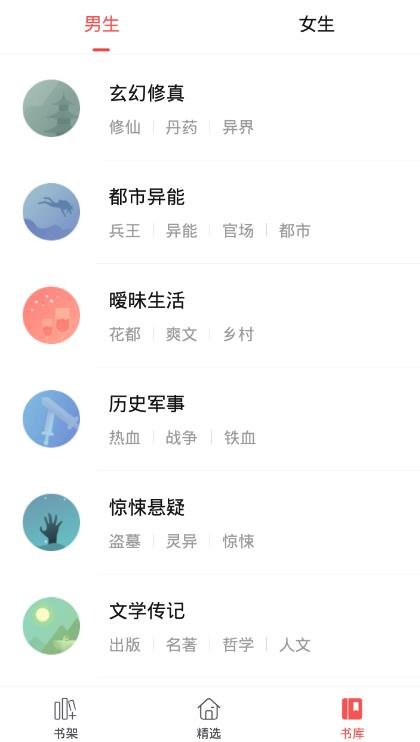The height and width of the screenshot is (742, 420).
Task: Open the 都市异能 category
Action: click(x=210, y=212)
